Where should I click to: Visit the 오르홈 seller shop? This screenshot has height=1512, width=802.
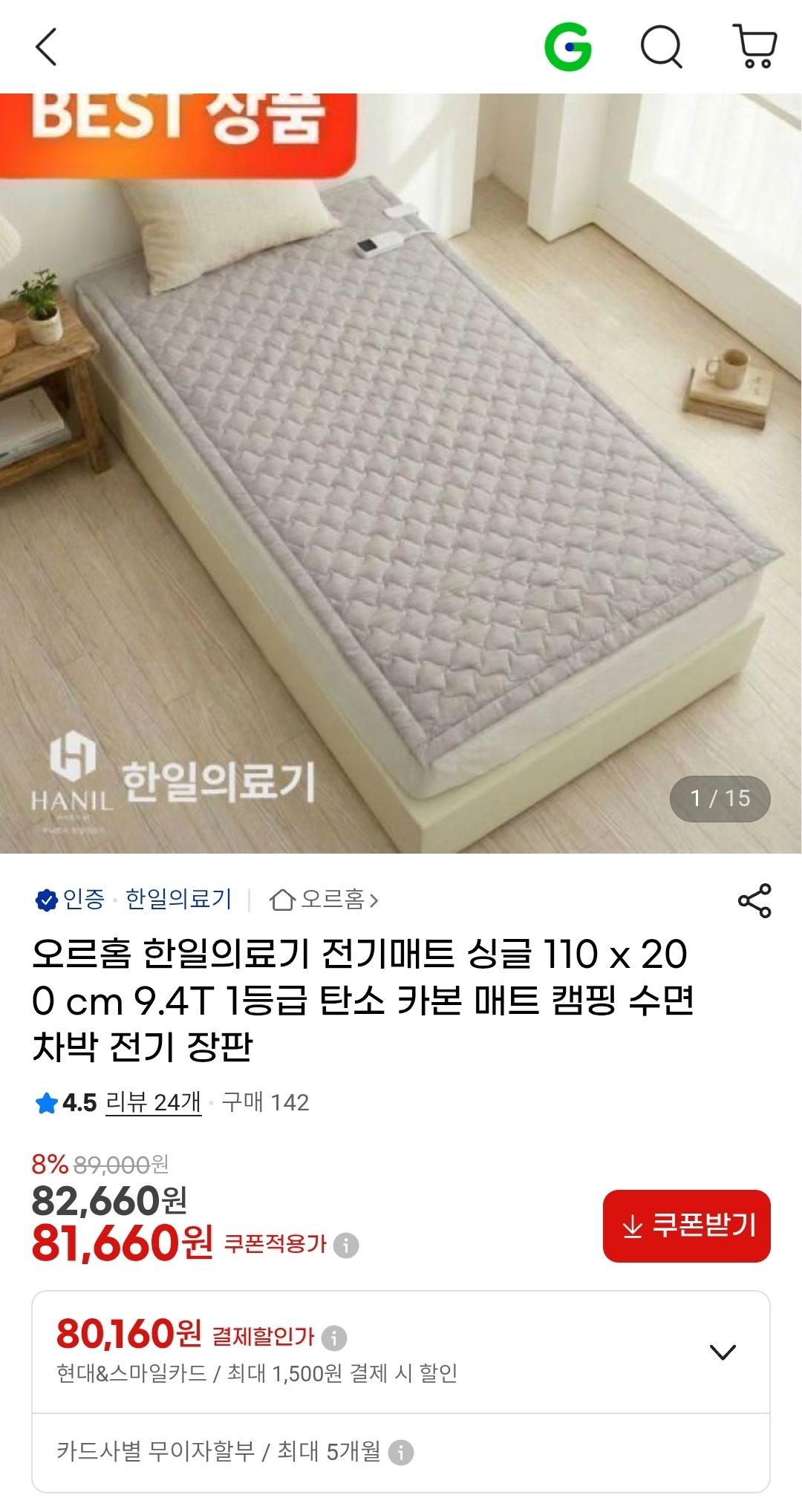325,900
